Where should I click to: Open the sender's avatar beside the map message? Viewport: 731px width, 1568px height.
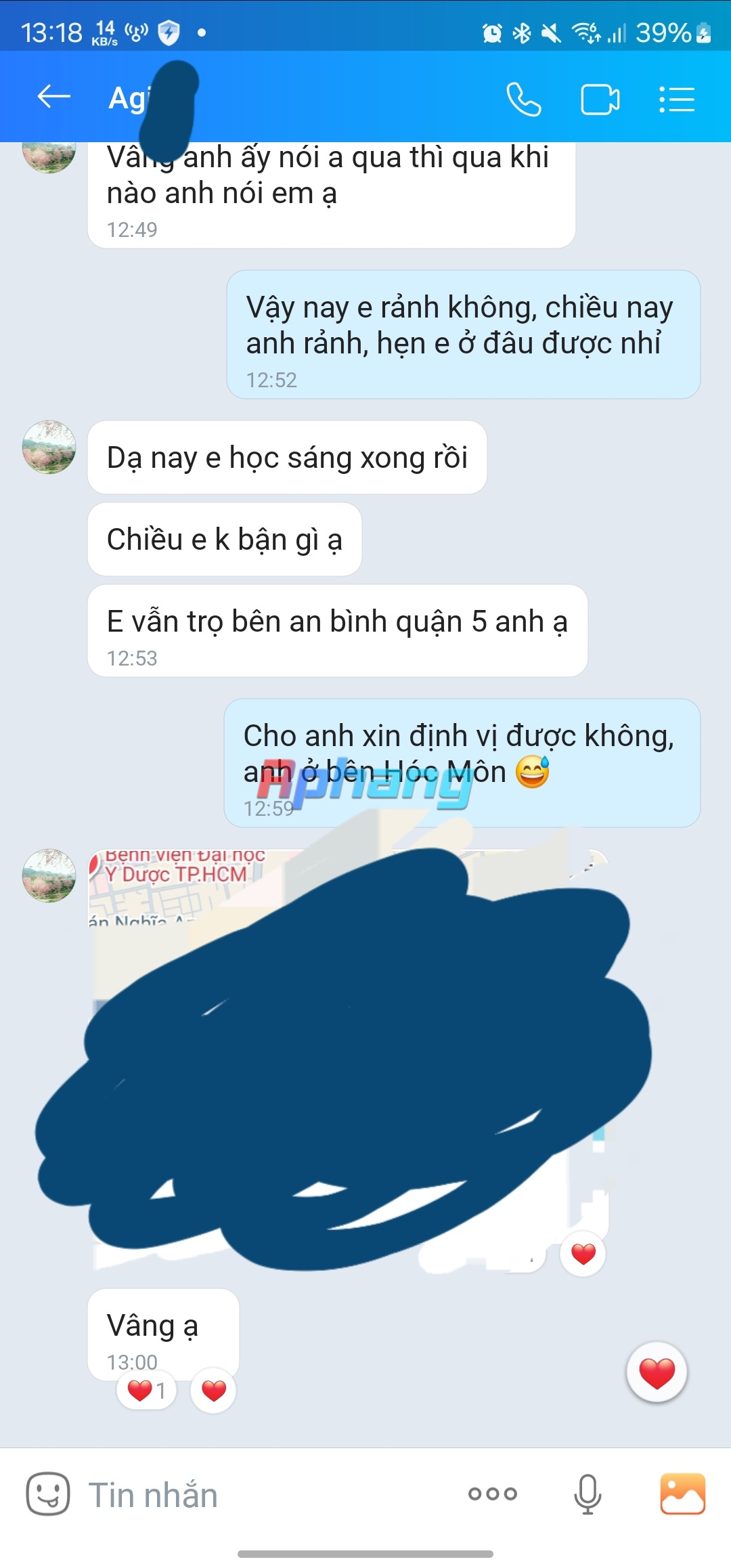coord(49,875)
